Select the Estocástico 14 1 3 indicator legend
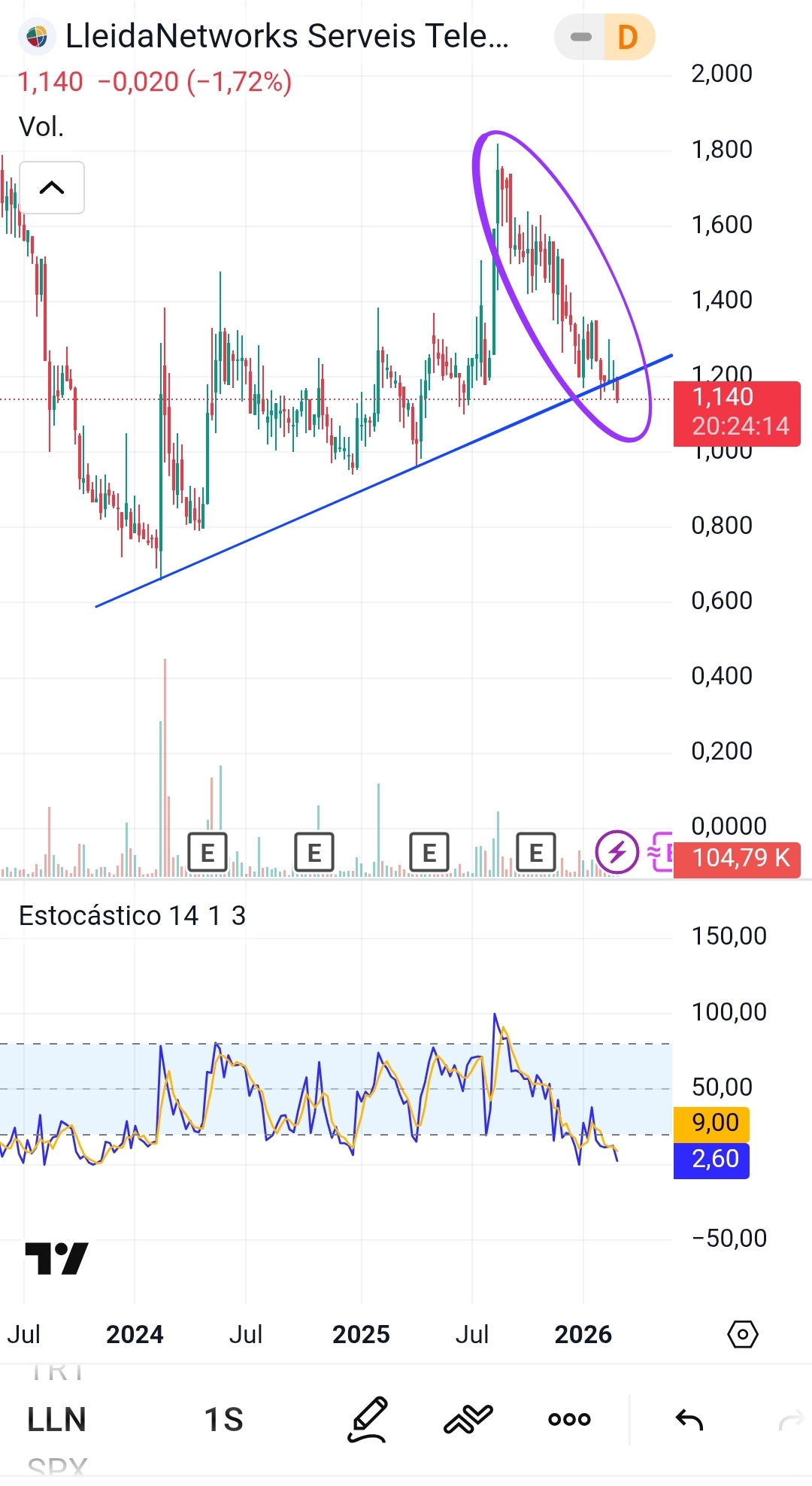The image size is (812, 1486). tap(132, 916)
